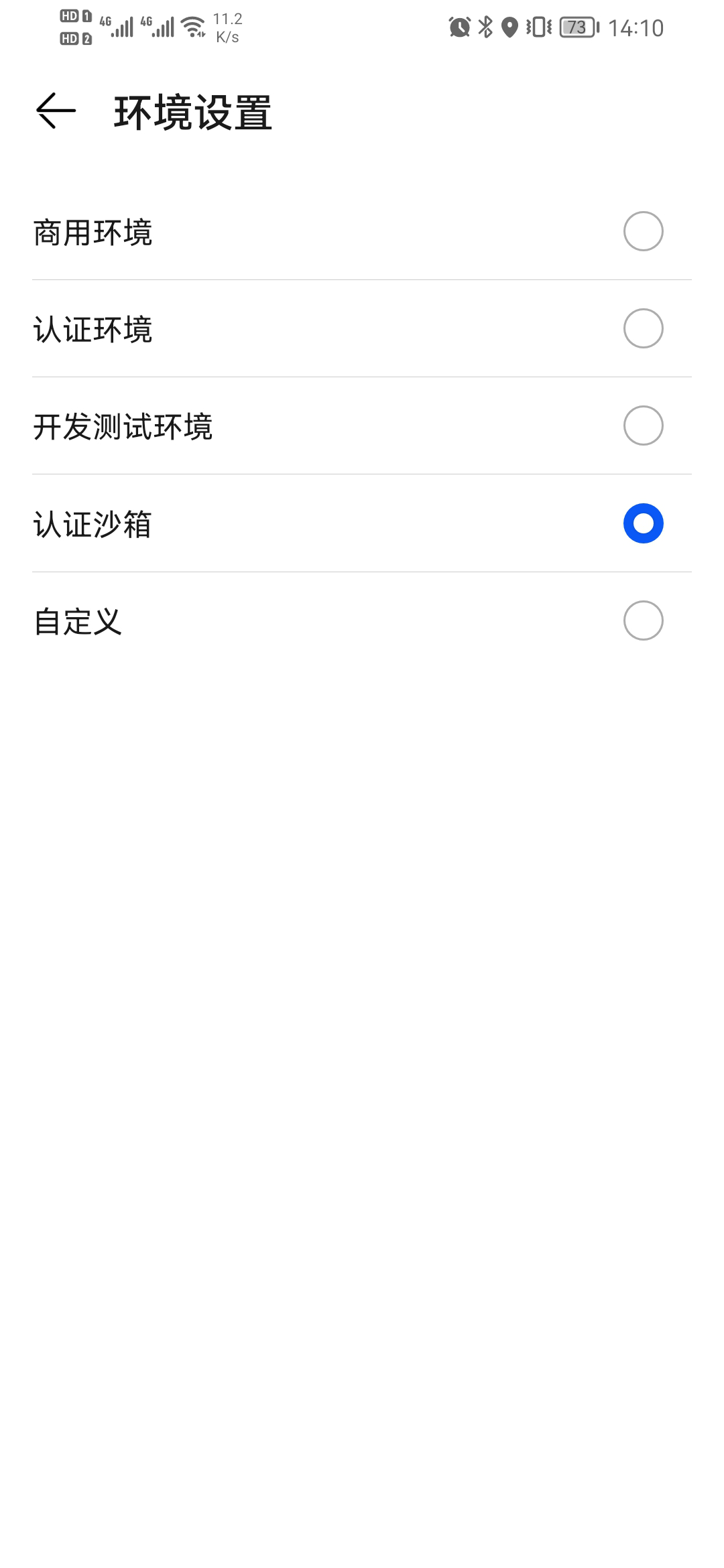Select the 开发测试环境 radio button
The image size is (724, 1568).
point(643,426)
